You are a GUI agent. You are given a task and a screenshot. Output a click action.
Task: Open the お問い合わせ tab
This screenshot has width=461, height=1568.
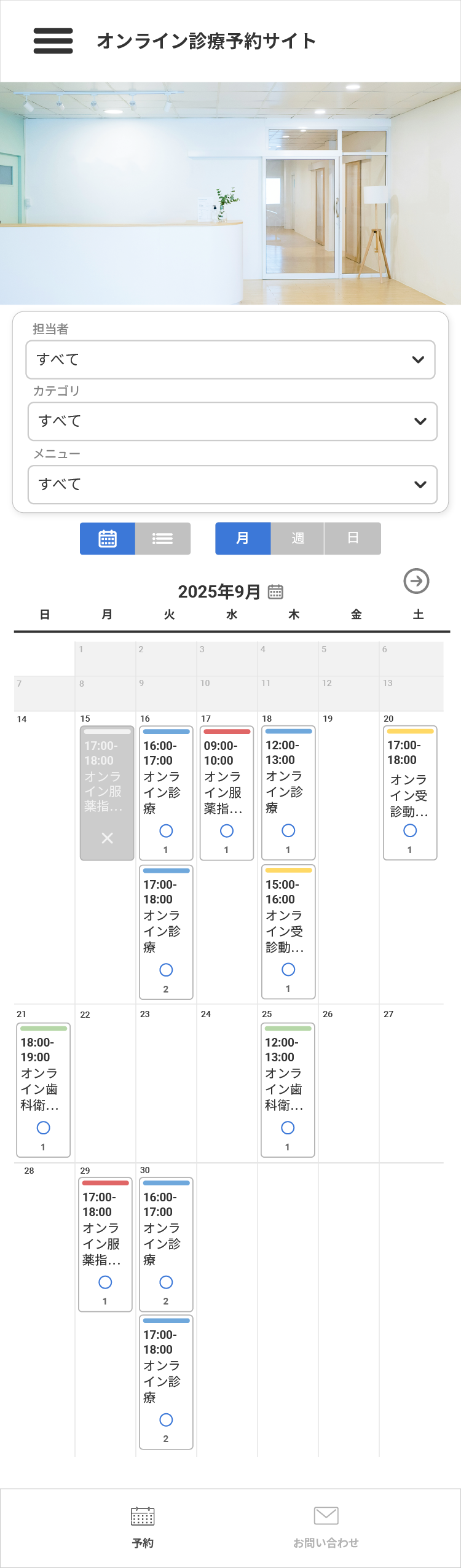point(326,1527)
